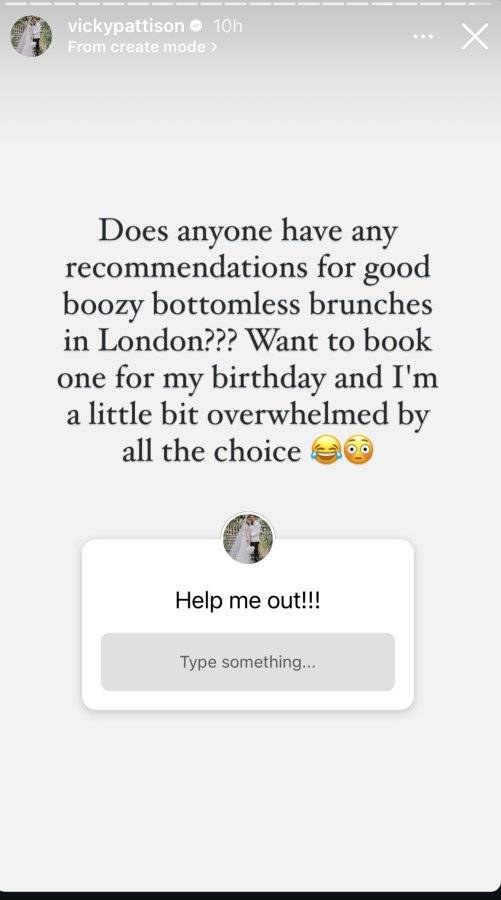
Task: Open vickypattison's profile picture
Action: (31, 36)
